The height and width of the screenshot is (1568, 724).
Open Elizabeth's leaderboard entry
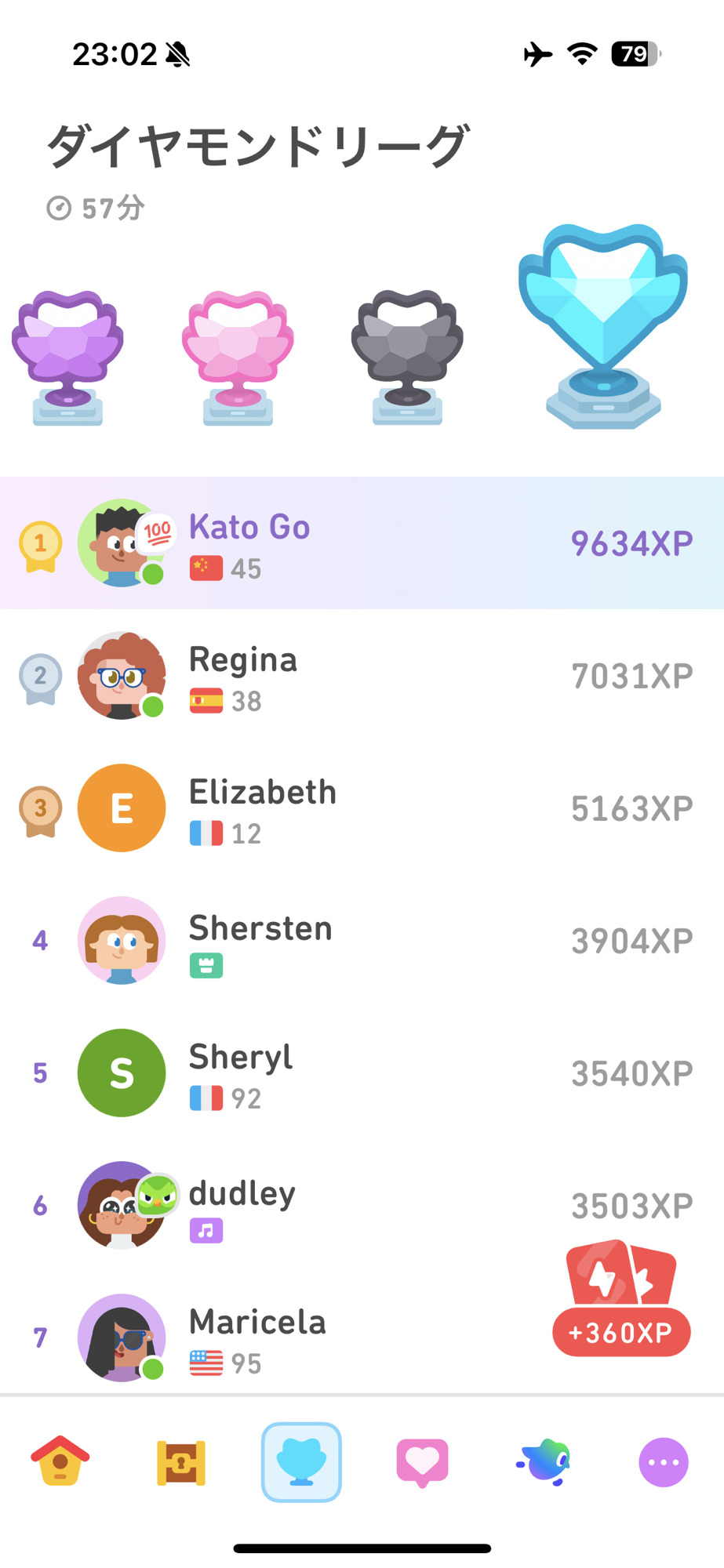pyautogui.click(x=361, y=808)
